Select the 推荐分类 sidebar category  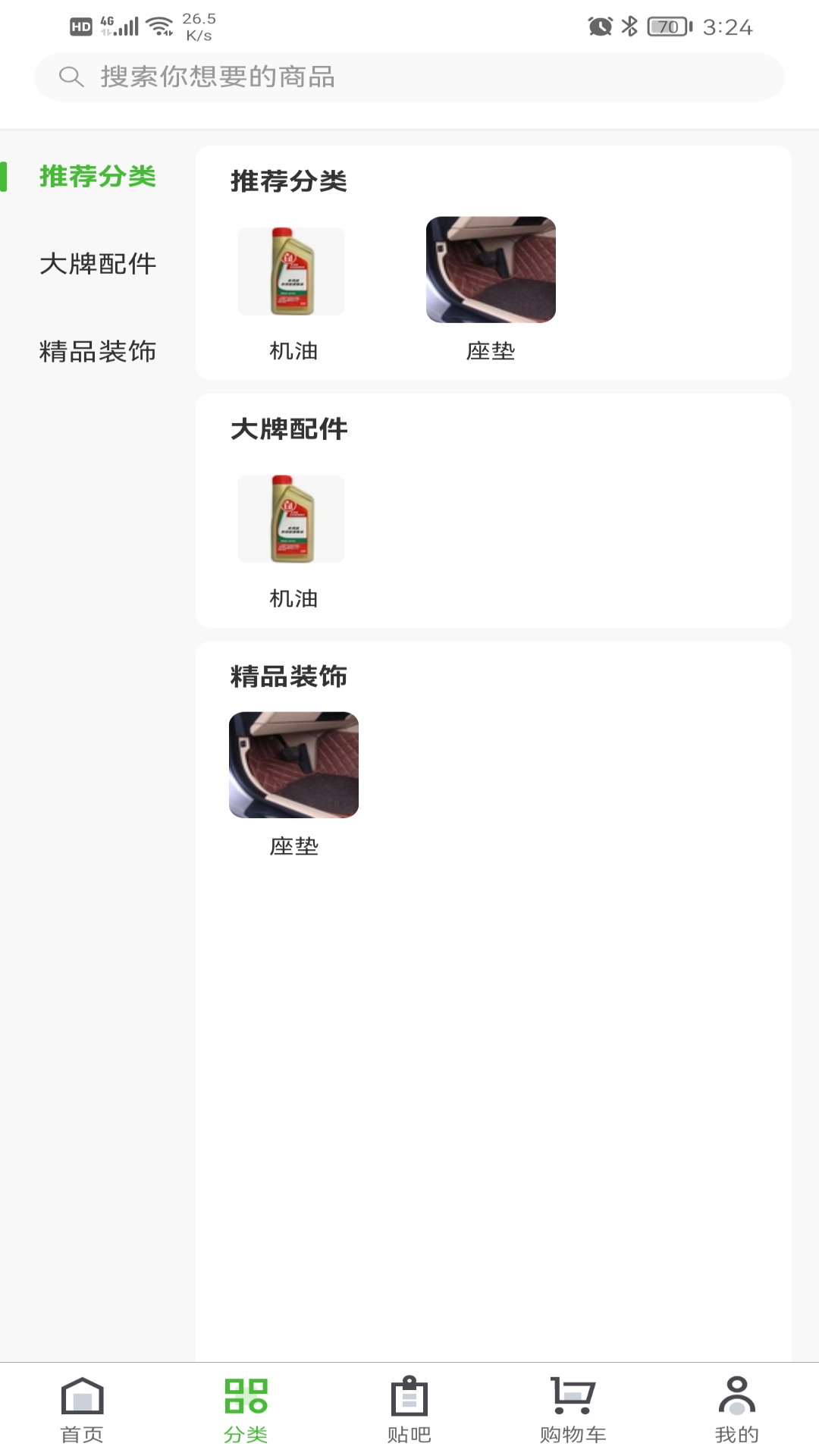(97, 176)
